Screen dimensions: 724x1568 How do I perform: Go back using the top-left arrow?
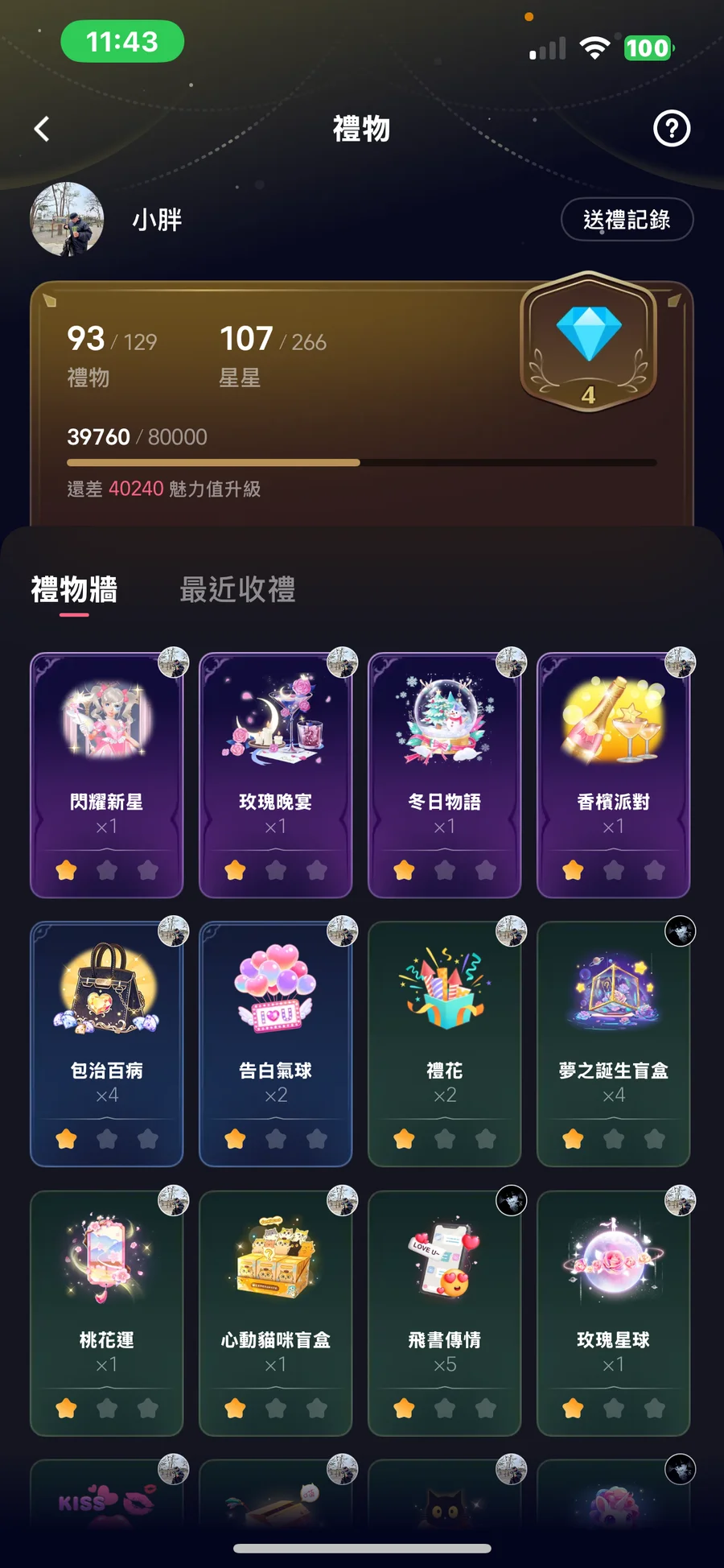(x=42, y=129)
